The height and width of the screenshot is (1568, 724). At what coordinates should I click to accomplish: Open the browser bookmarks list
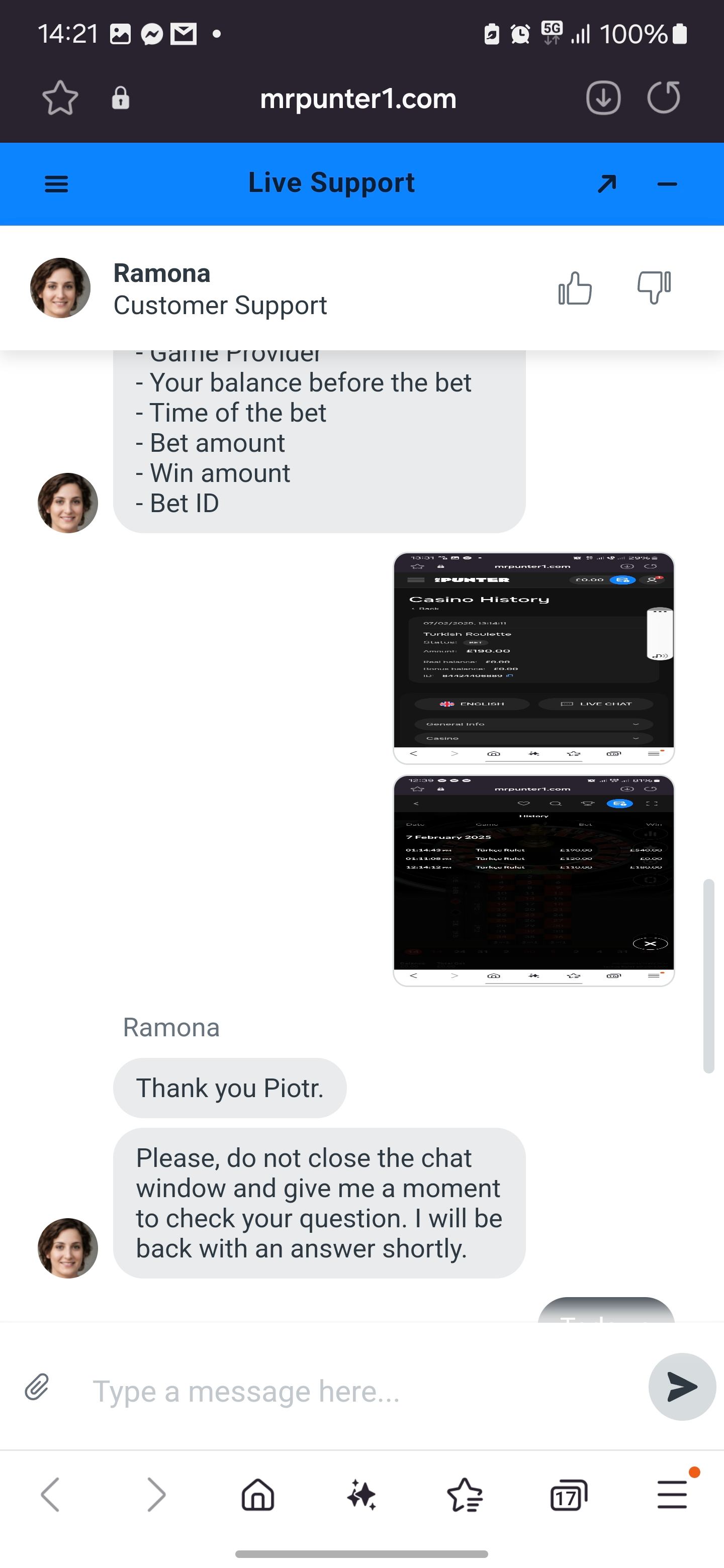[465, 1494]
